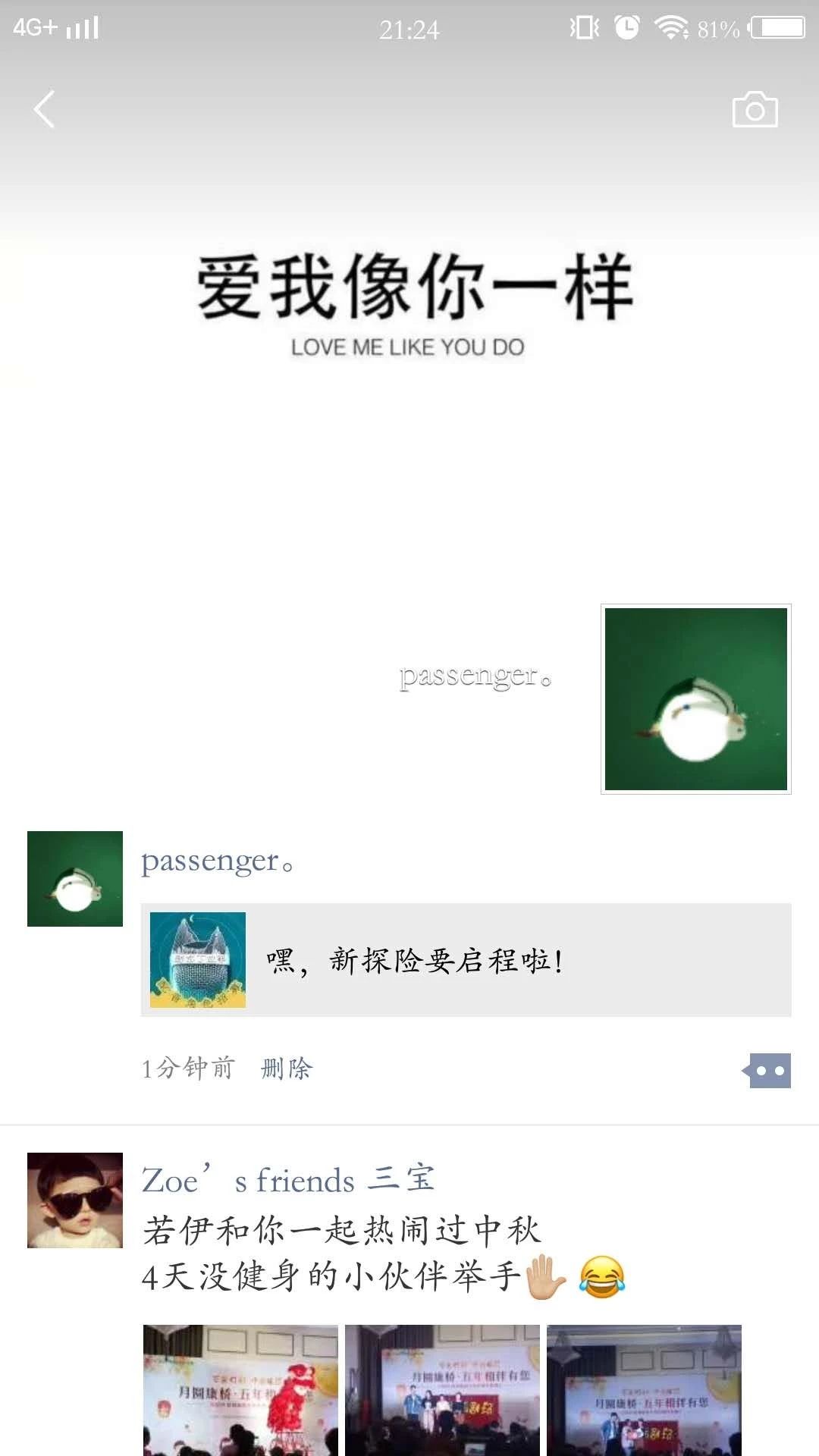Open shared article 嘿，新探险要启程啦！
Image resolution: width=819 pixels, height=1456 pixels.
pyautogui.click(x=466, y=960)
